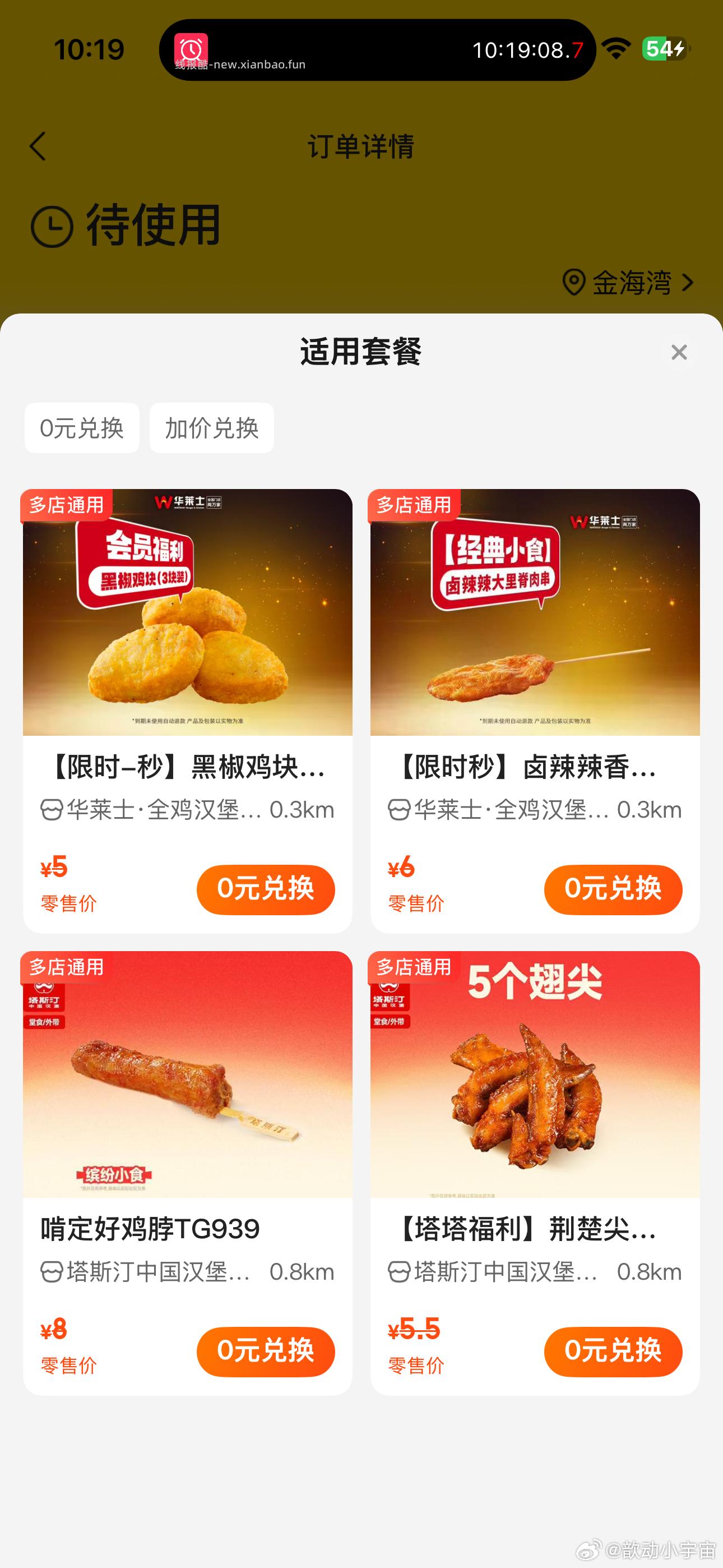The height and width of the screenshot is (1568, 723).
Task: Toggle the 多店通用 badge on 黑椒鸡块 card
Action: (66, 505)
